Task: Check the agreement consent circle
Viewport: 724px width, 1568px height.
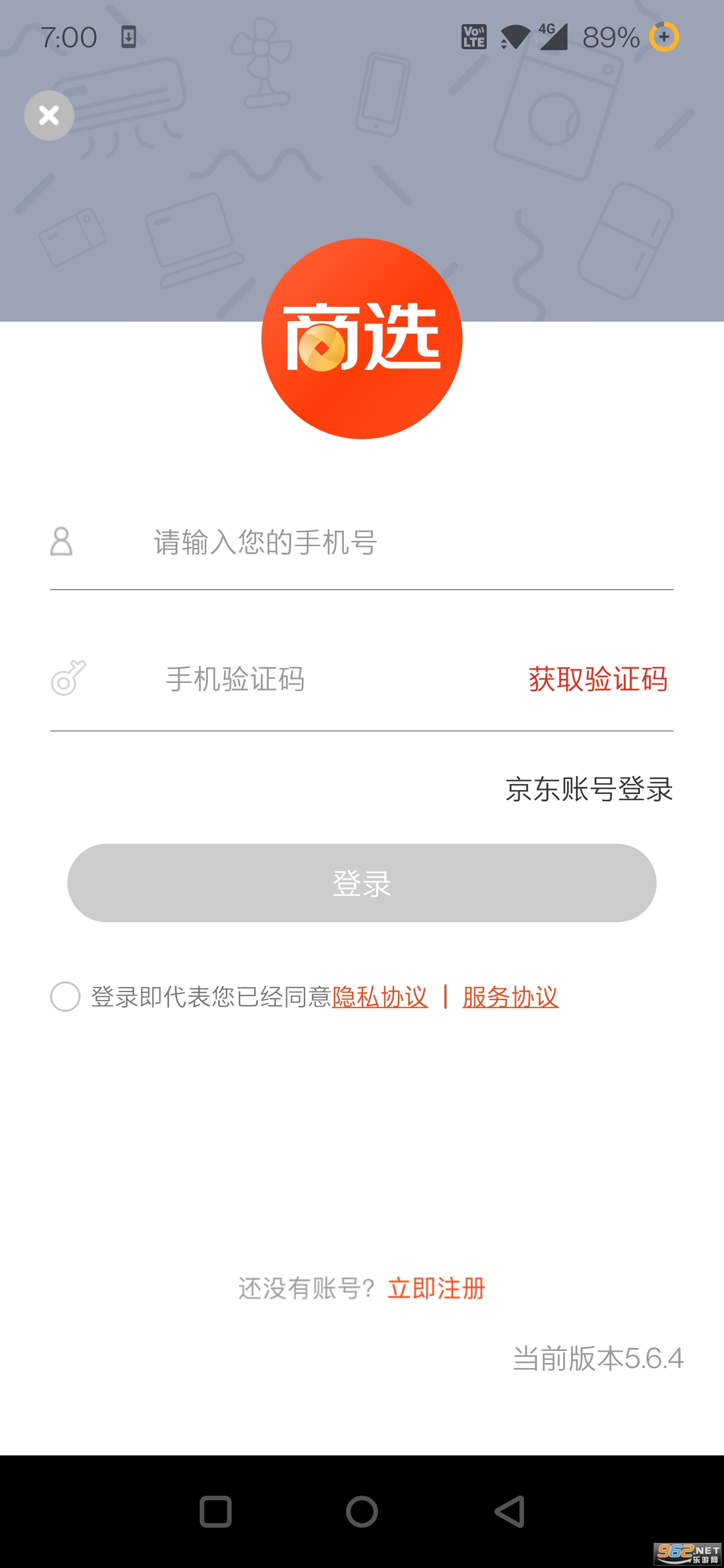Action: [x=65, y=997]
